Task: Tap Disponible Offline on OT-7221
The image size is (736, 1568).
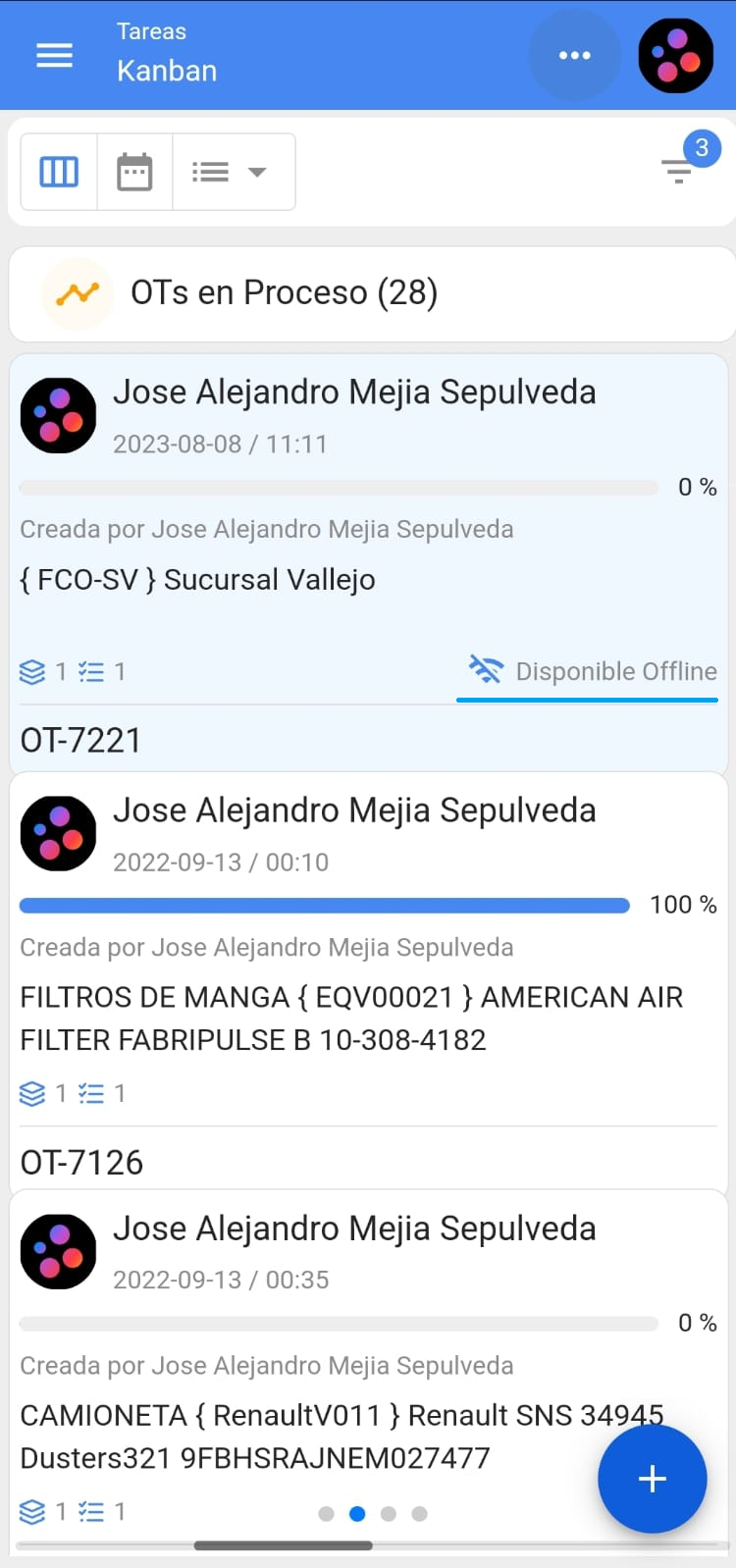Action: 594,671
